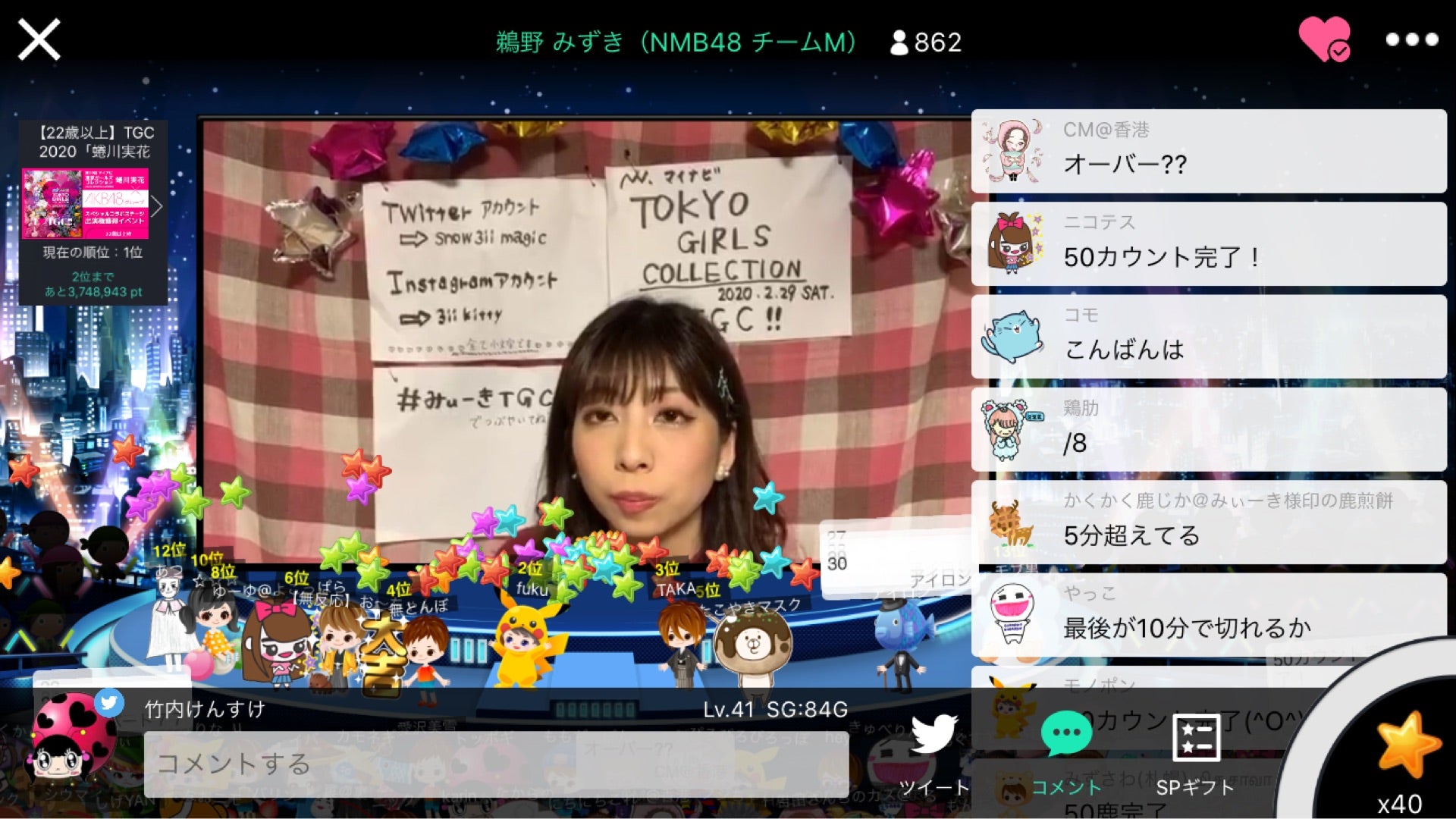Open 鶏肋's comment /8
The height and width of the screenshot is (819, 1456).
click(x=1209, y=429)
